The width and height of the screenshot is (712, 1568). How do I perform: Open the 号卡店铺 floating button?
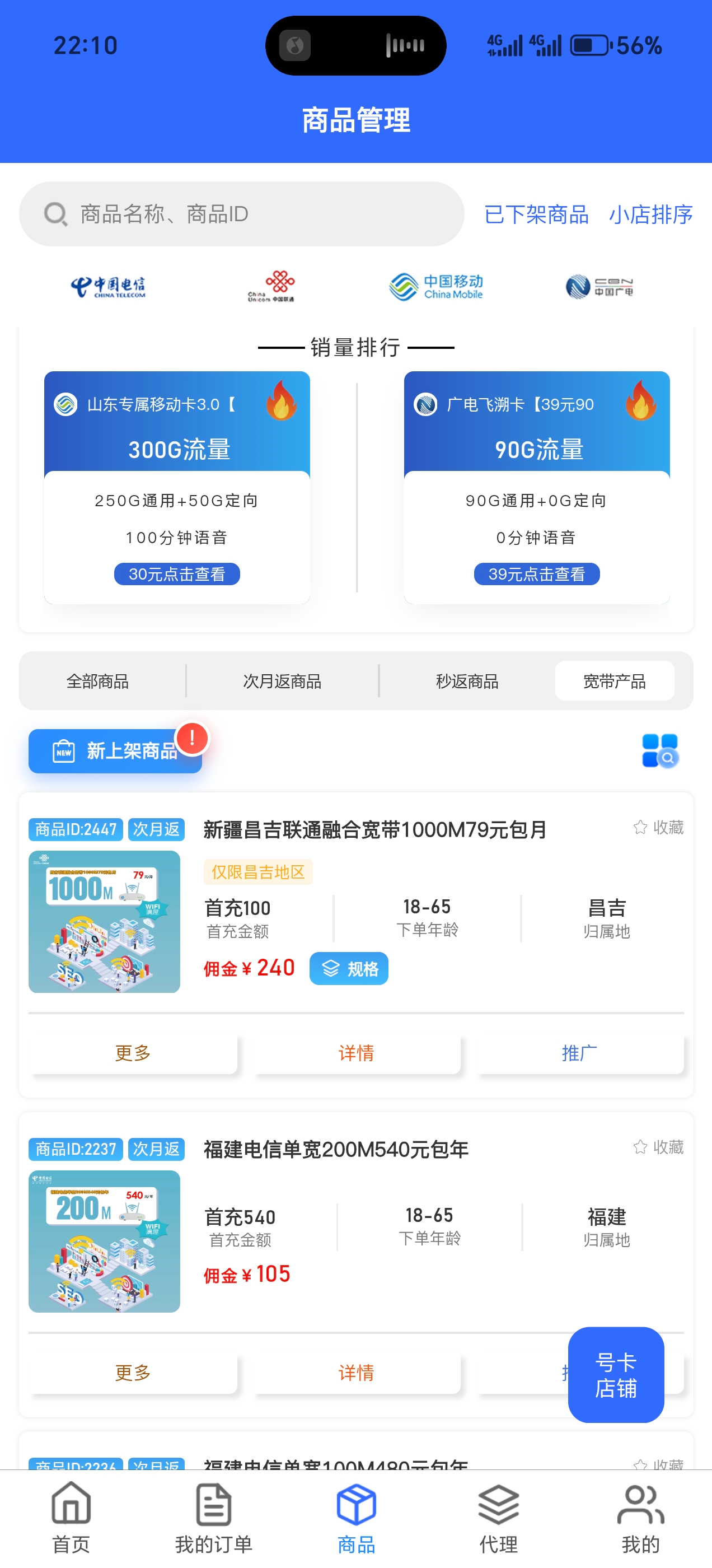point(615,1374)
